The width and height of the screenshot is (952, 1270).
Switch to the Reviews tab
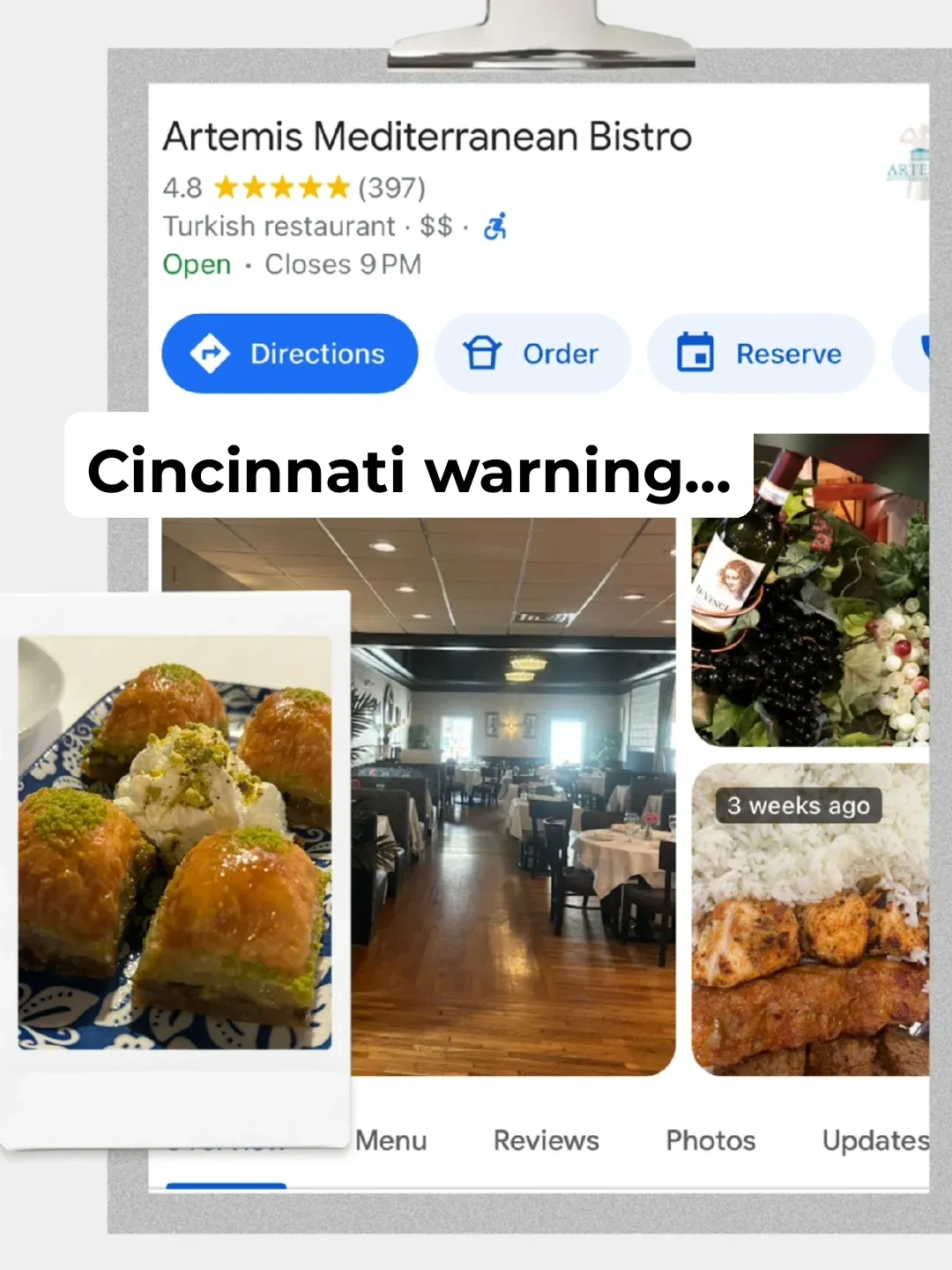tap(546, 1140)
